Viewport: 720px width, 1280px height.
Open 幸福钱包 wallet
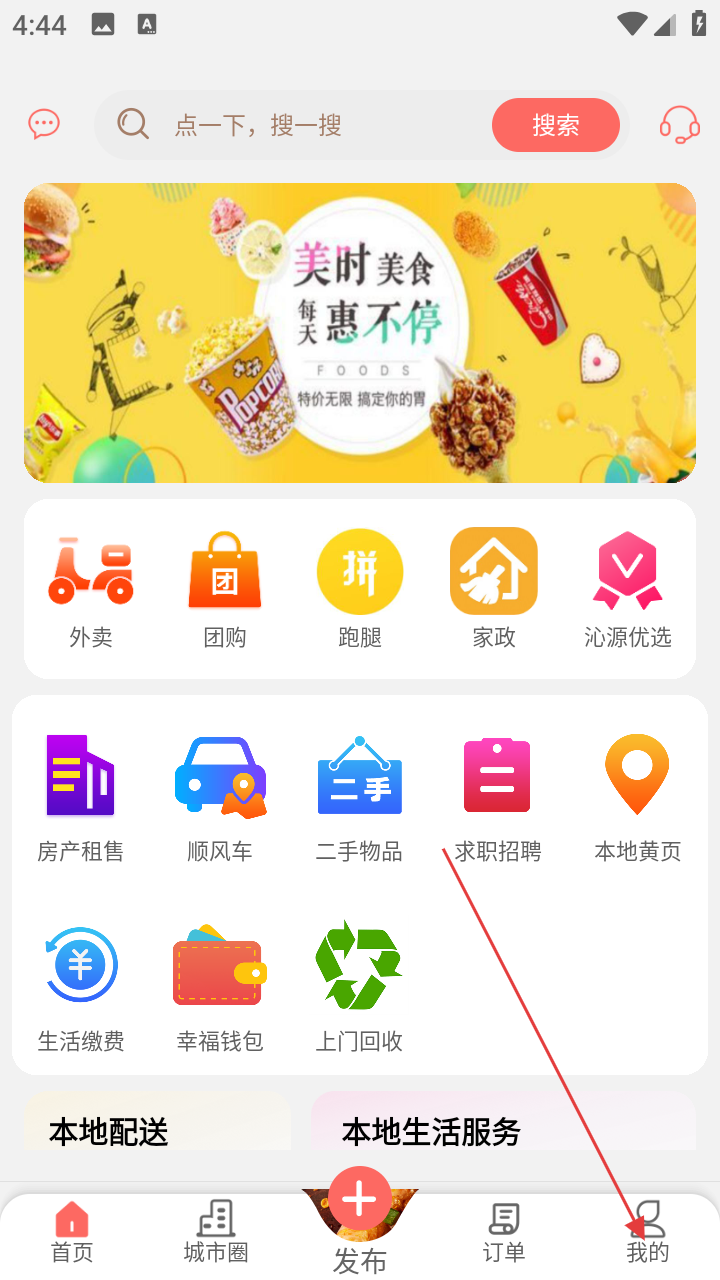coord(220,987)
